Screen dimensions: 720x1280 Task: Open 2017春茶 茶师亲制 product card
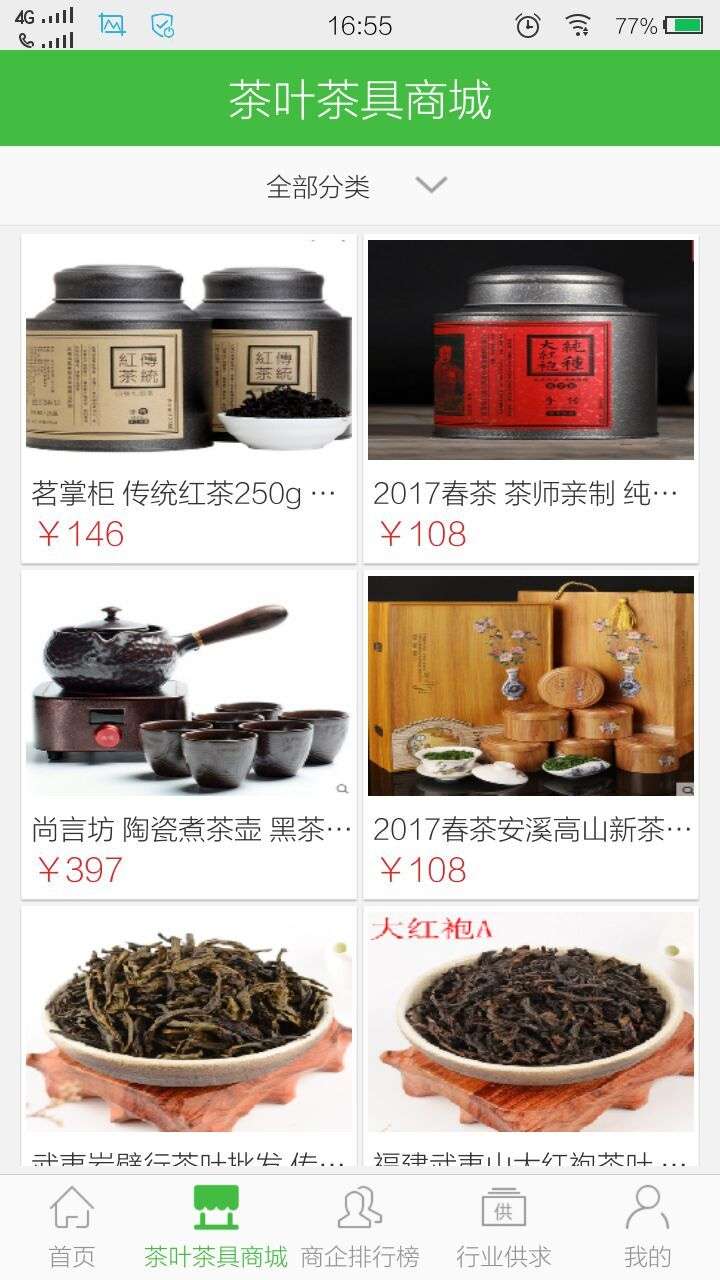tap(531, 398)
